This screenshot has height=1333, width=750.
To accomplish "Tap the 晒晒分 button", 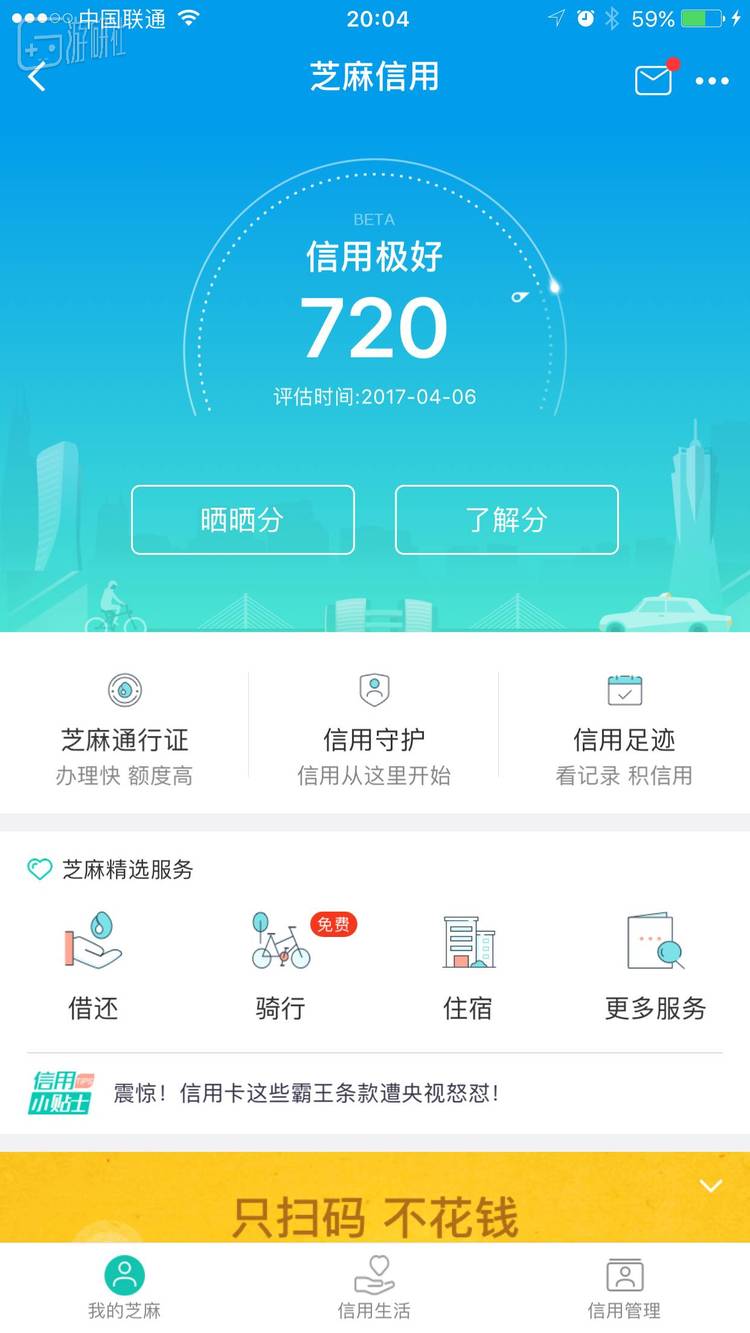I will pos(243,520).
